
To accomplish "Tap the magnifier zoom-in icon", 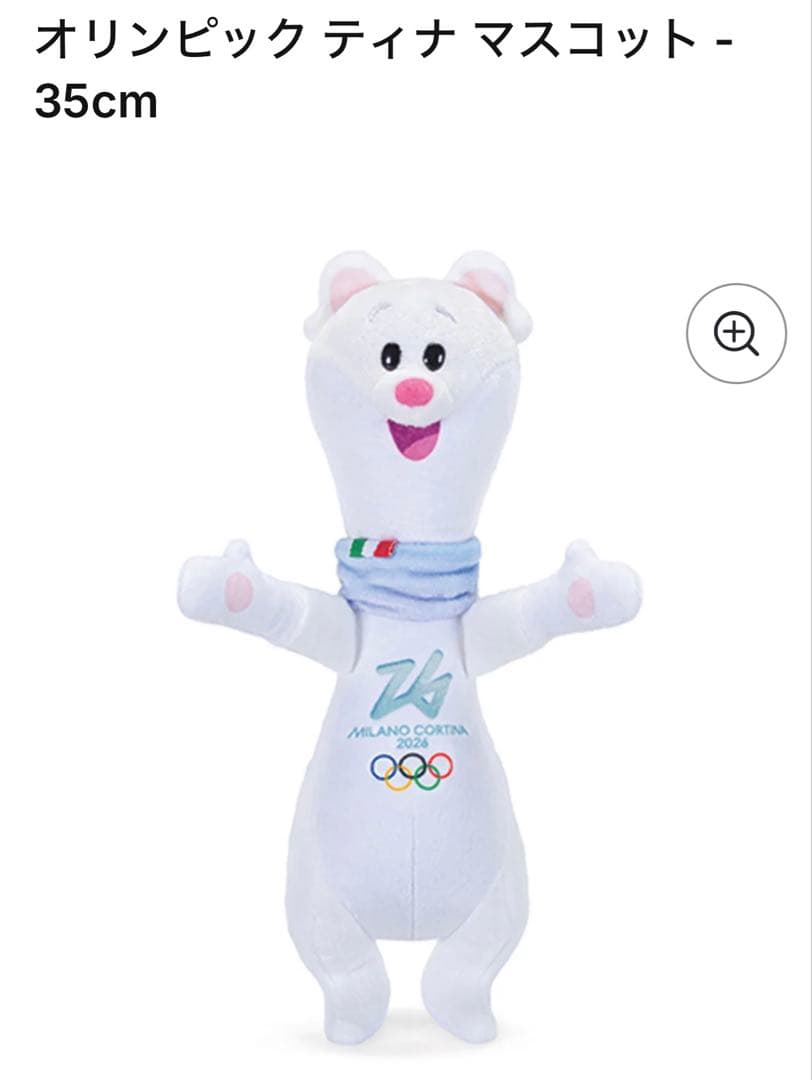I will [x=736, y=333].
